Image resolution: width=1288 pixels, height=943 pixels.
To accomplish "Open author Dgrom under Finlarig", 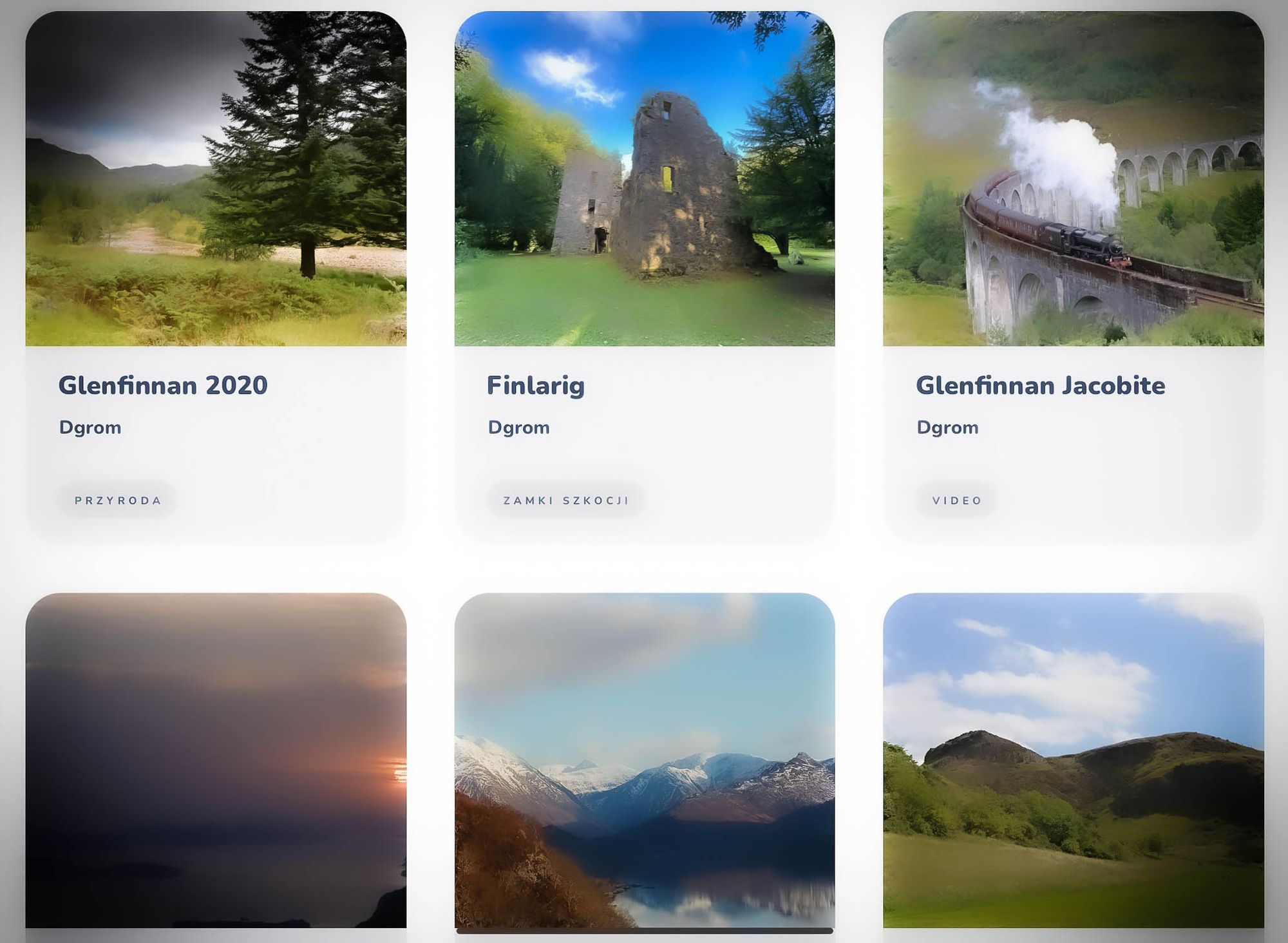I will point(518,428).
